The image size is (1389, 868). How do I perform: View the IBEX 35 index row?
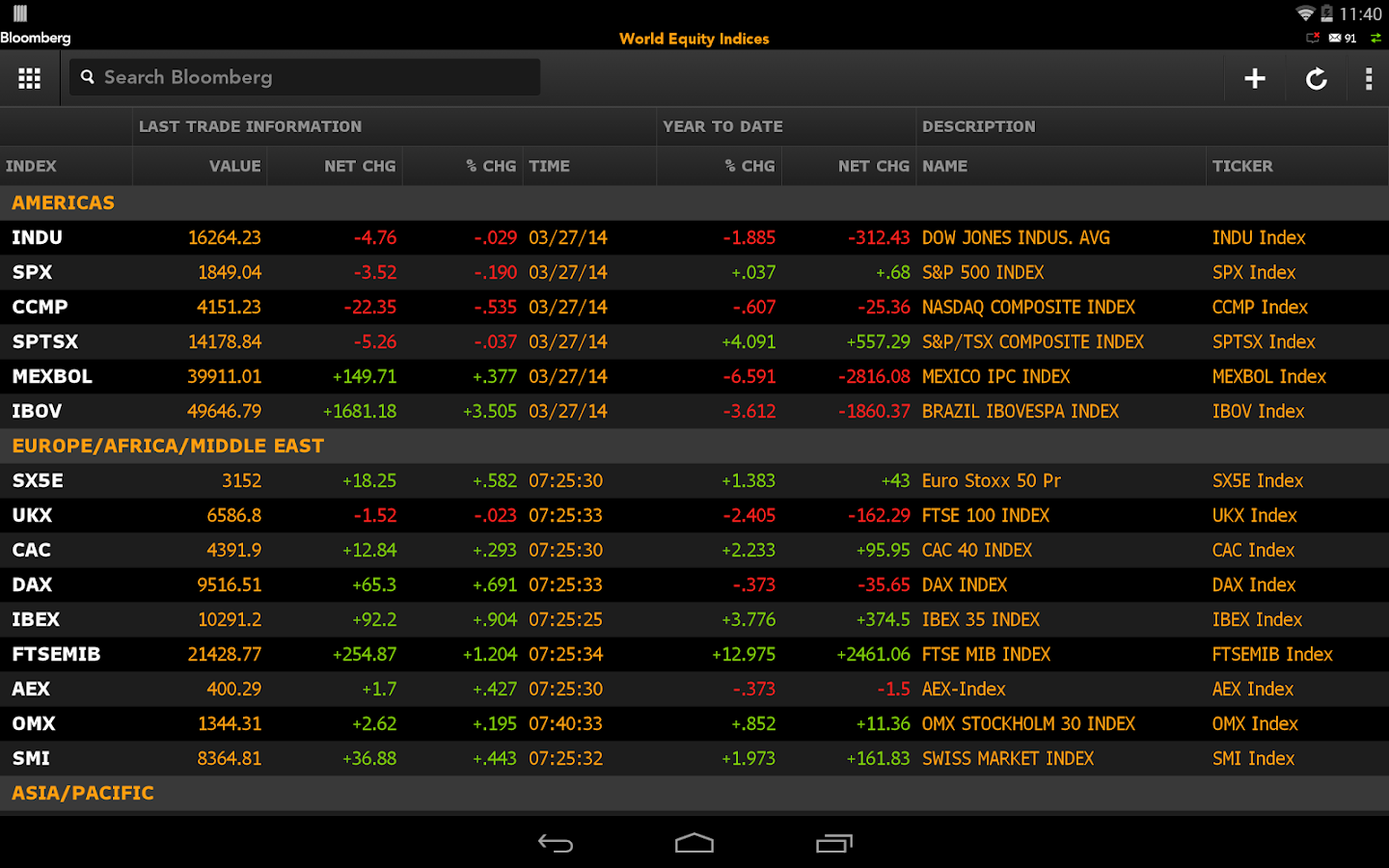(x=694, y=619)
